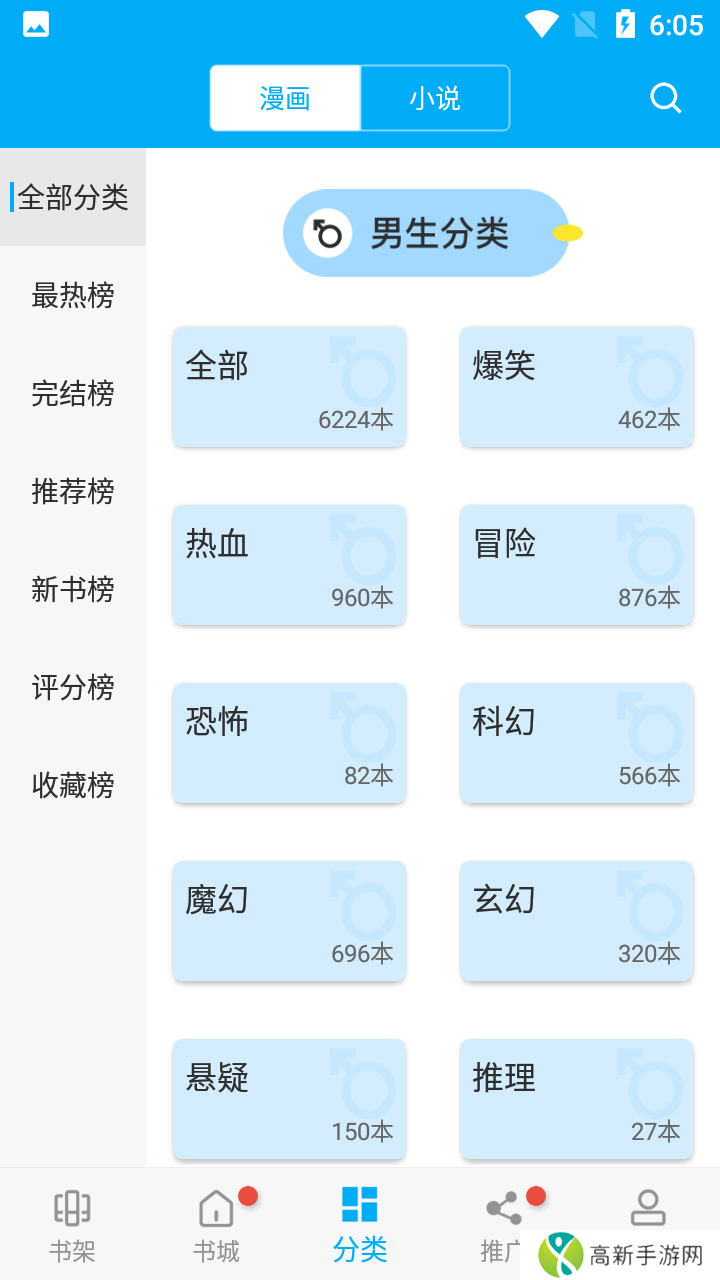Open the search function

(x=664, y=97)
